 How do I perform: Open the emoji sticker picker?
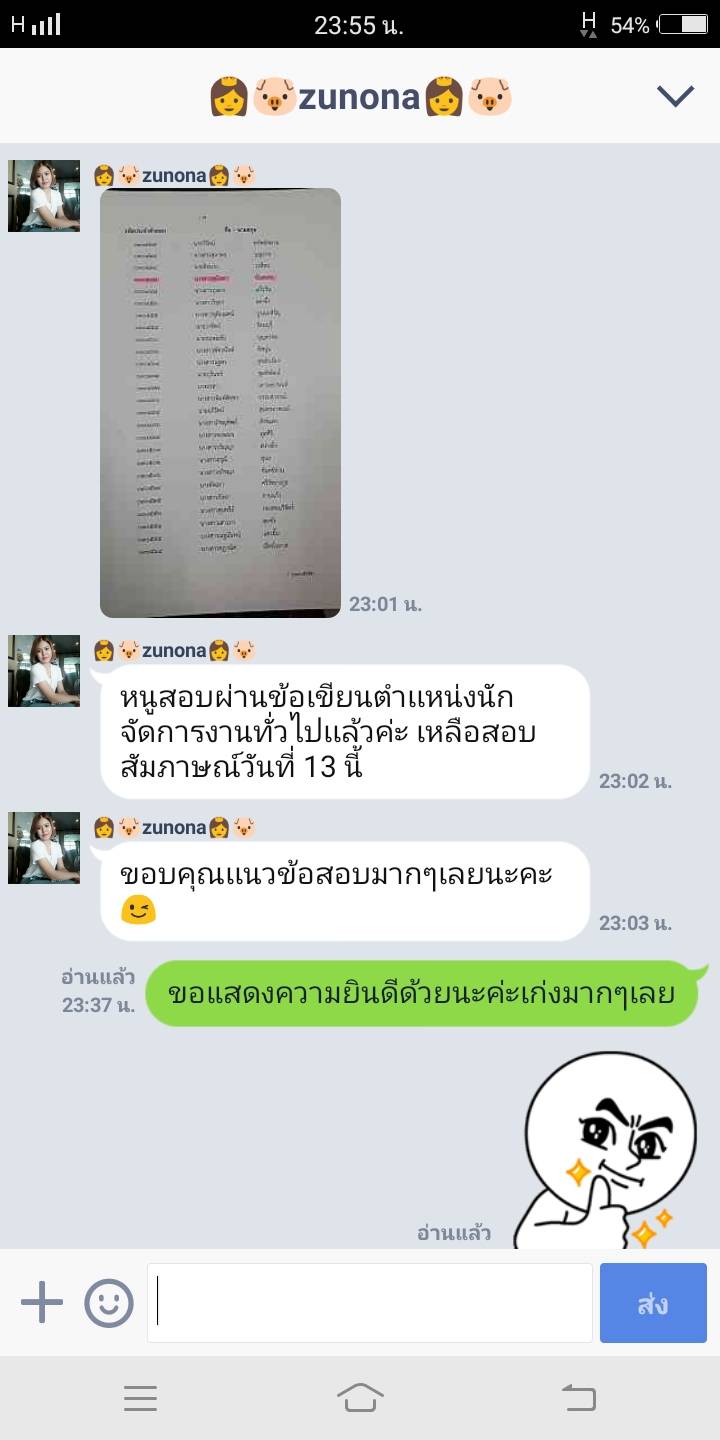109,1303
